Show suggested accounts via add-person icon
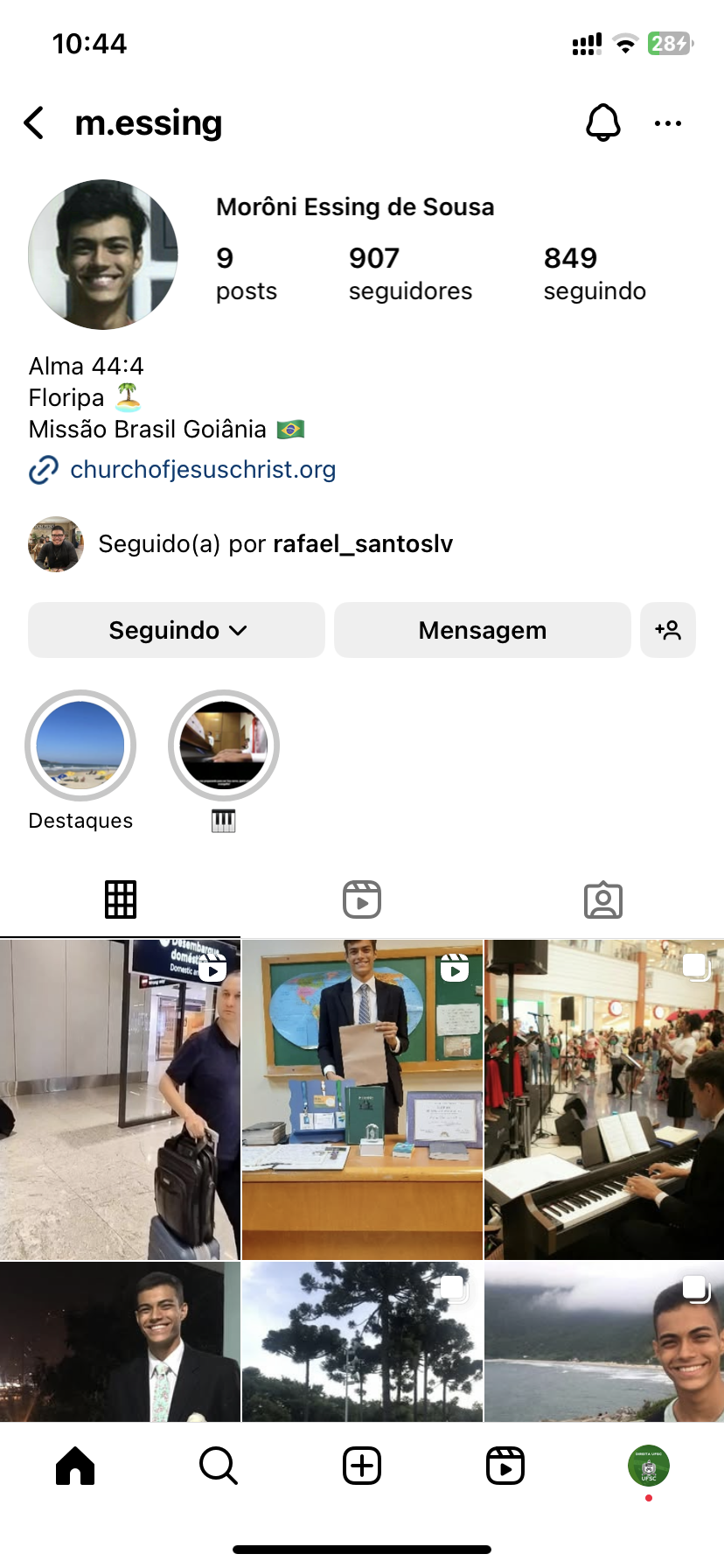 click(x=668, y=630)
